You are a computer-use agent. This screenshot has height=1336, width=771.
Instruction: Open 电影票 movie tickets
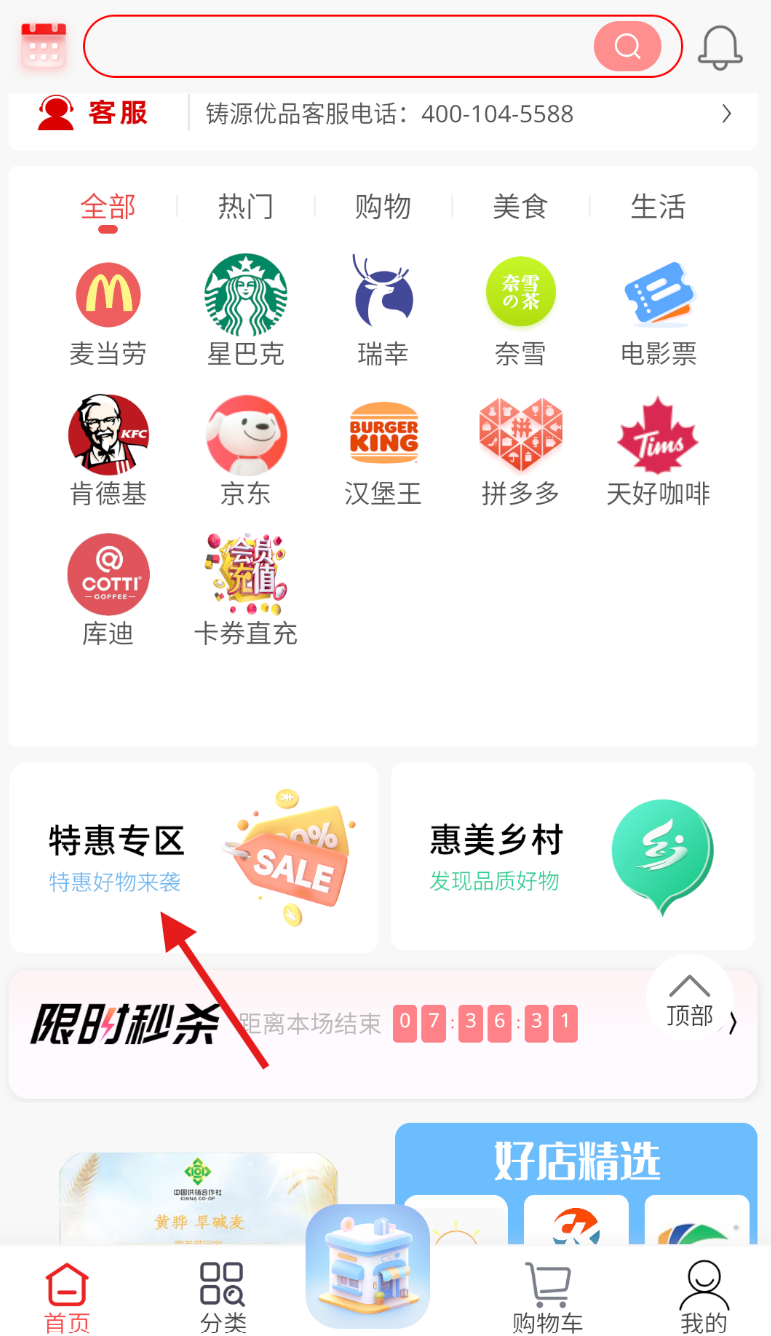click(658, 310)
